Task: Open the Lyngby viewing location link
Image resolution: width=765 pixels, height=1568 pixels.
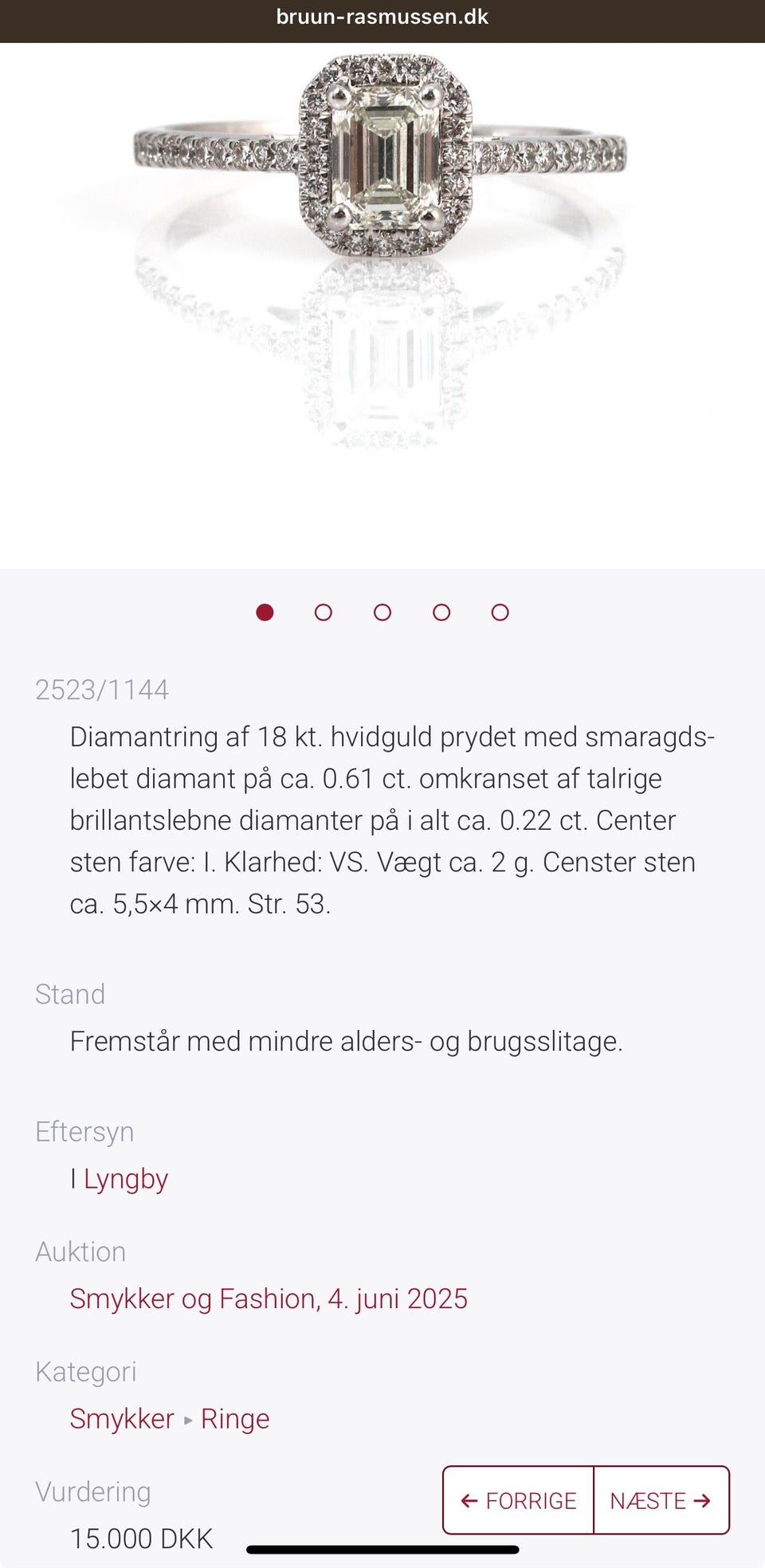Action: [124, 1177]
